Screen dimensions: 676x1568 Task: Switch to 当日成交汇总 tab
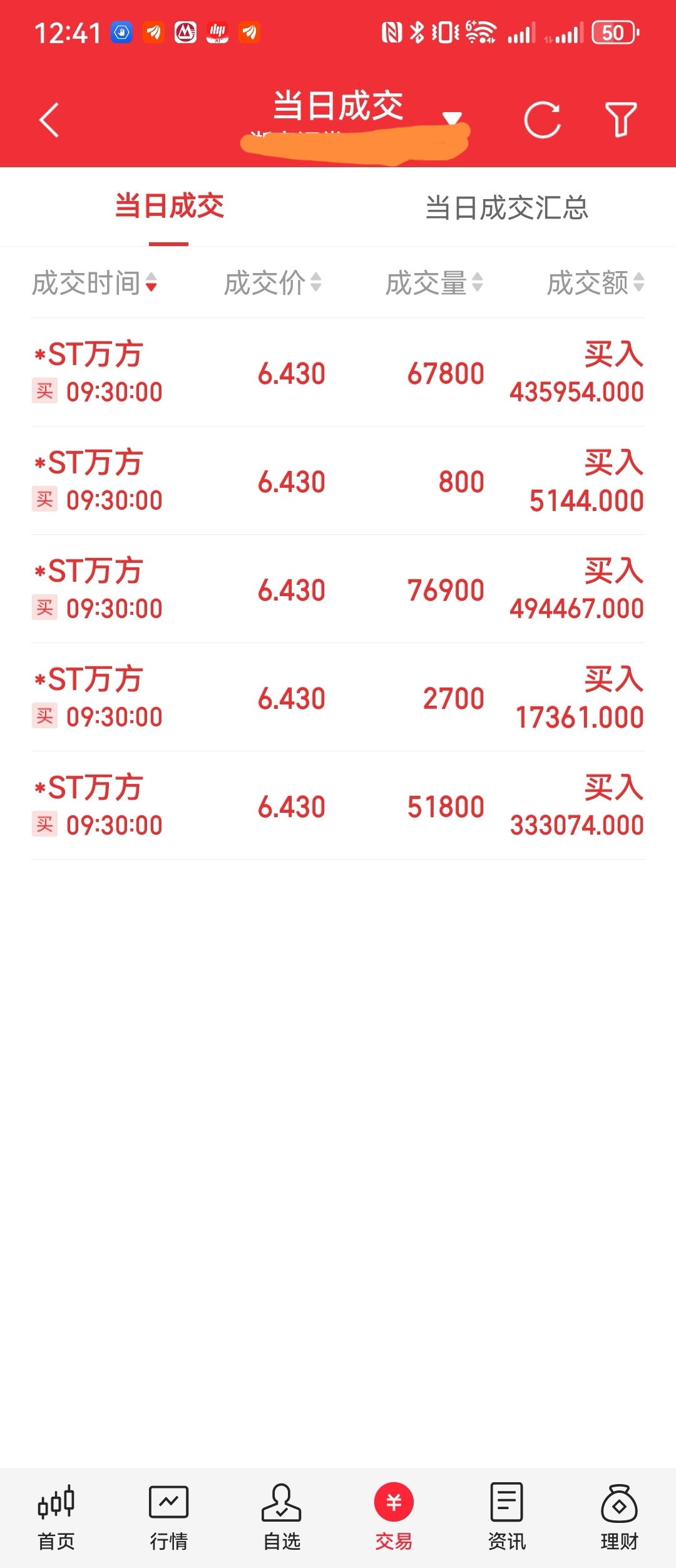[x=506, y=208]
